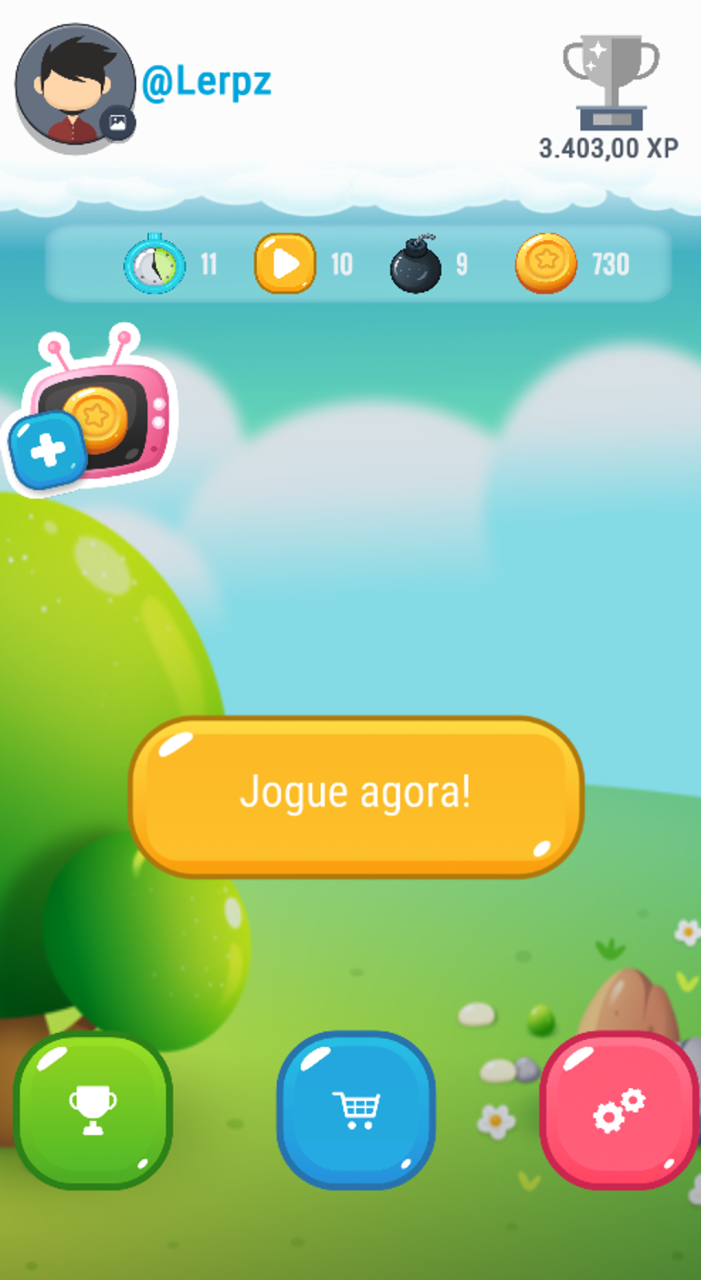
Task: Open the @Lerpz username
Action: (206, 83)
